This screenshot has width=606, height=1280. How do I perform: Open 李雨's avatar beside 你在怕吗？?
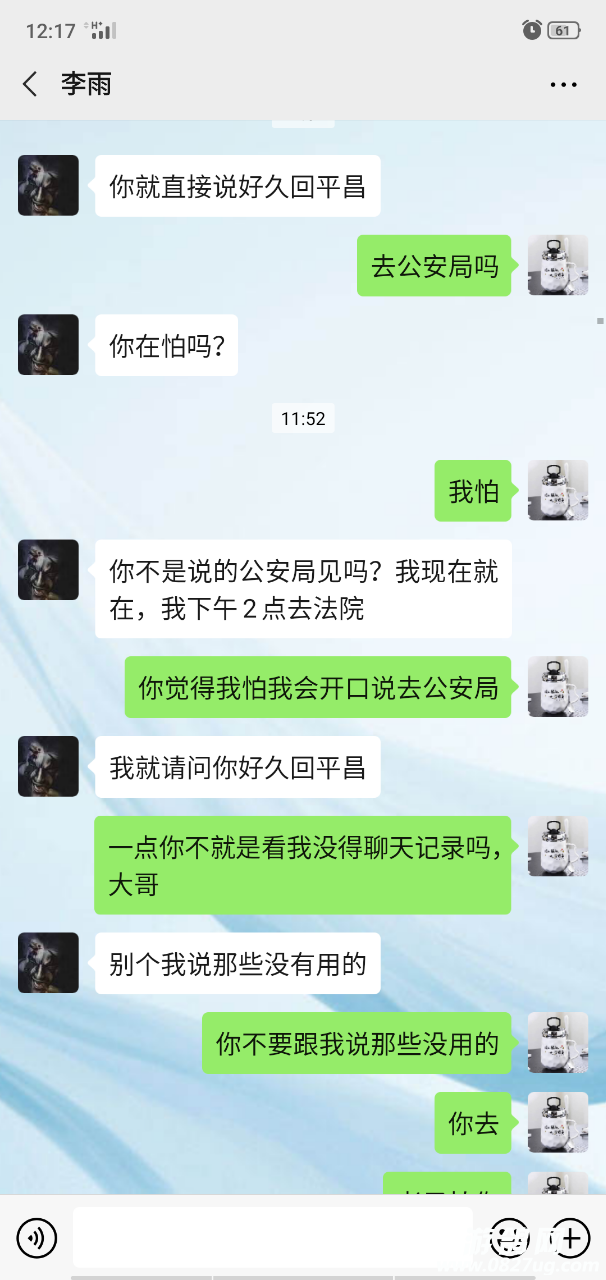tap(48, 345)
